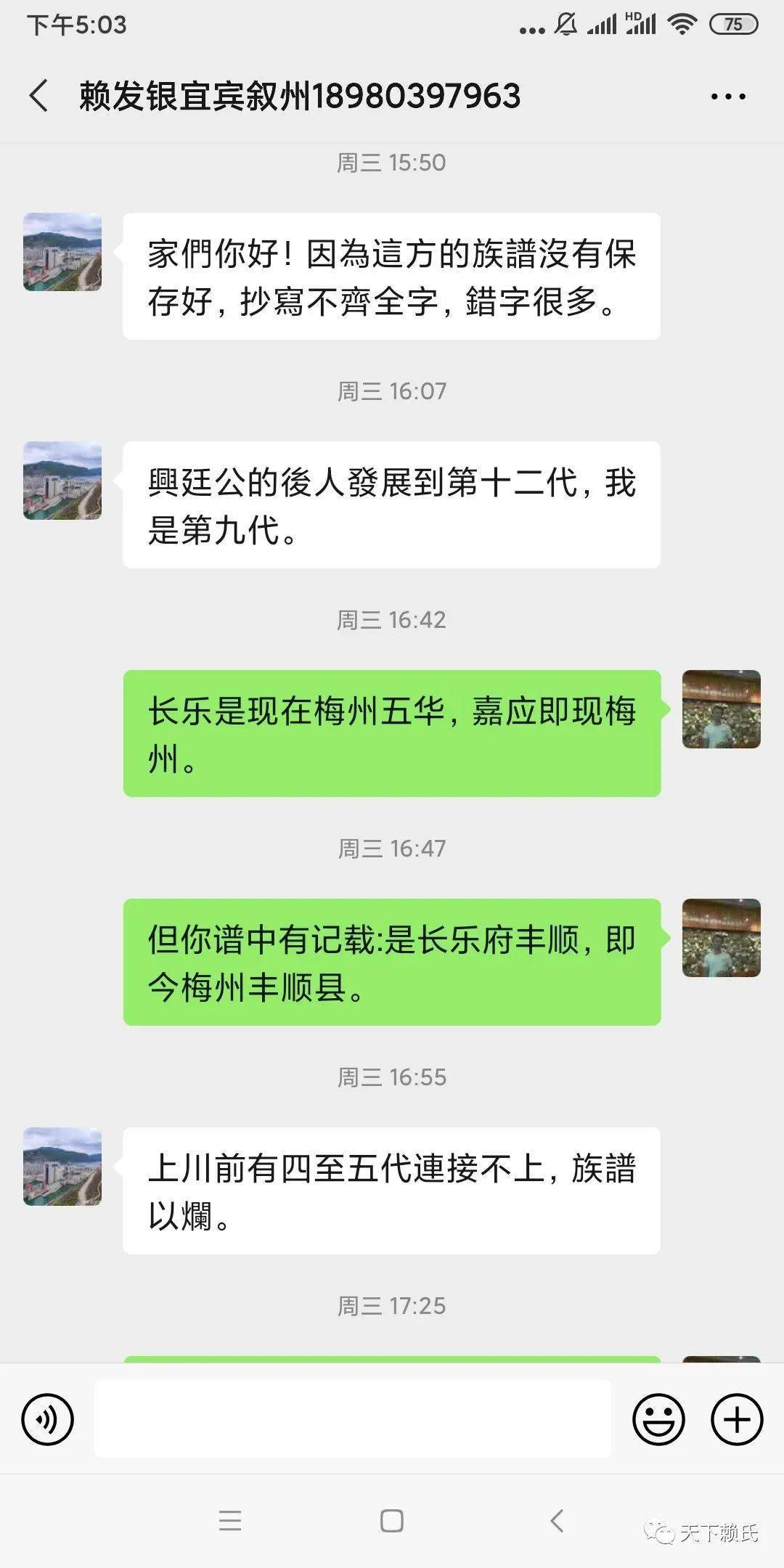Screen dimensions: 784x1568
Task: Tap system home button
Action: pyautogui.click(x=392, y=1520)
